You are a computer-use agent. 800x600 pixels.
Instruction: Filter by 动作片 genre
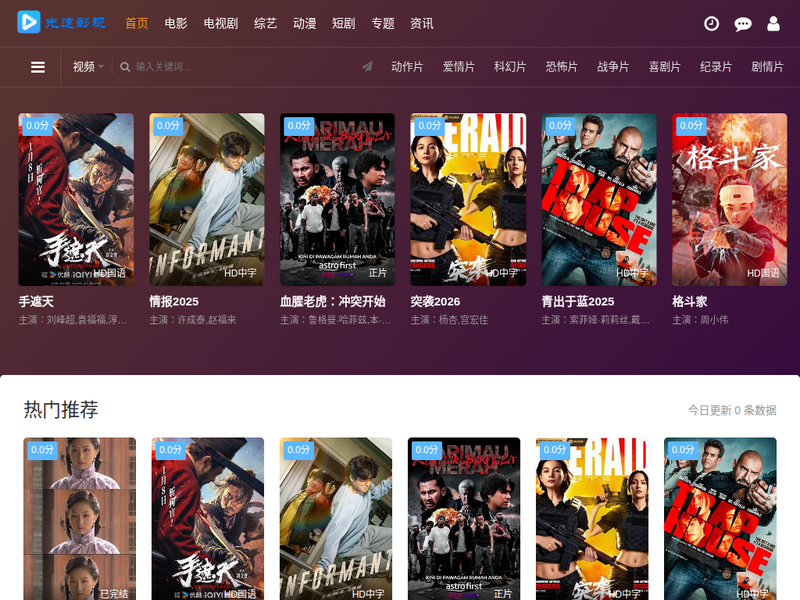(407, 67)
